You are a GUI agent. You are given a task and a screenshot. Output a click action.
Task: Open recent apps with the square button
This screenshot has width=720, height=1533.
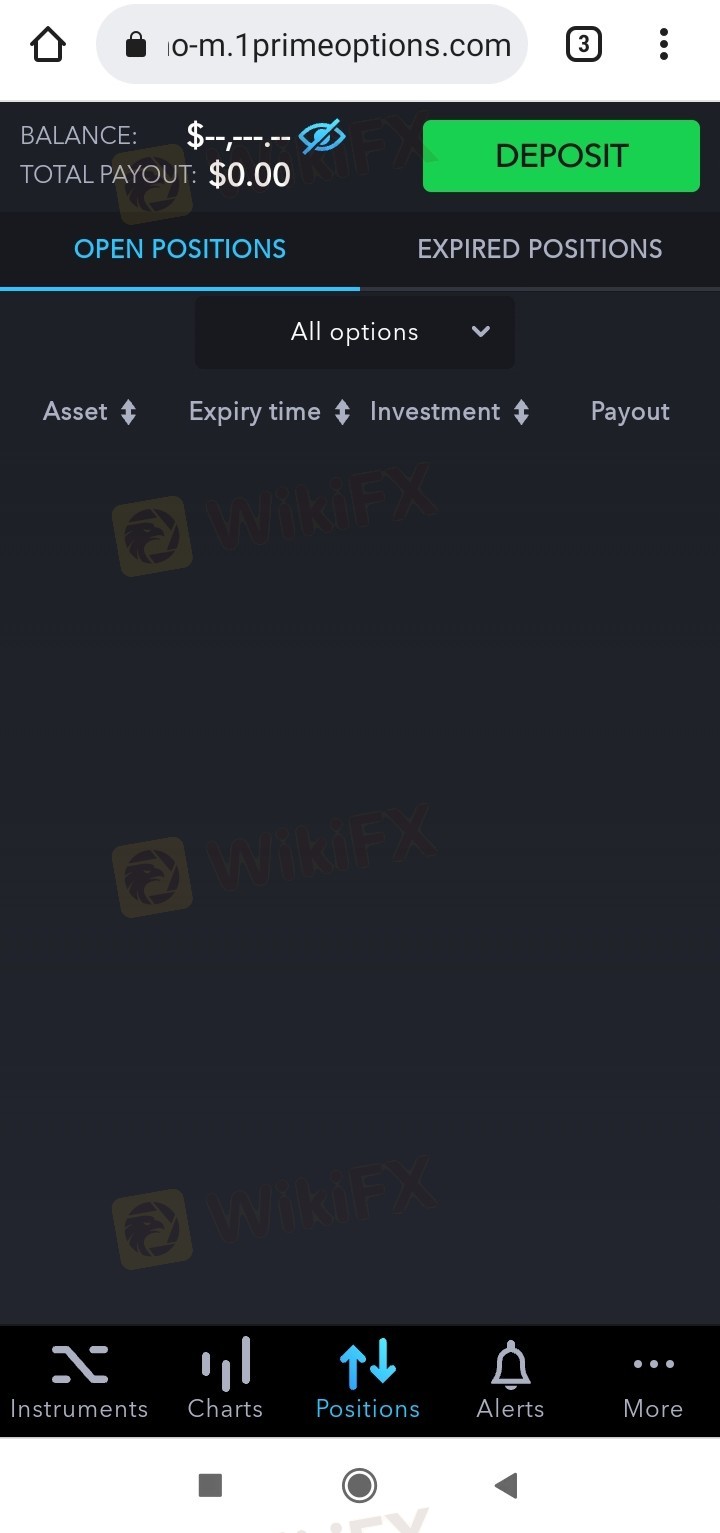(x=210, y=1486)
